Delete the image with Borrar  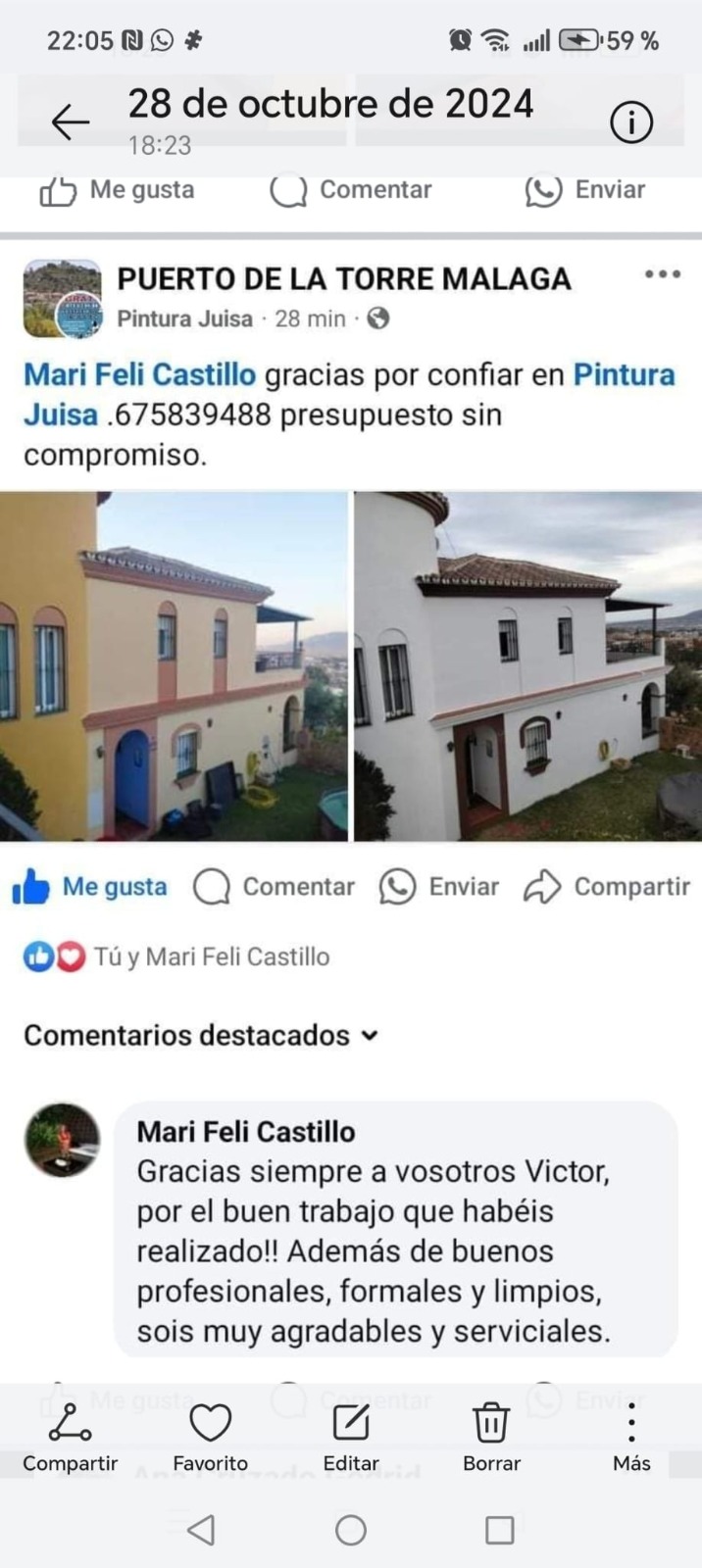pos(491,1436)
